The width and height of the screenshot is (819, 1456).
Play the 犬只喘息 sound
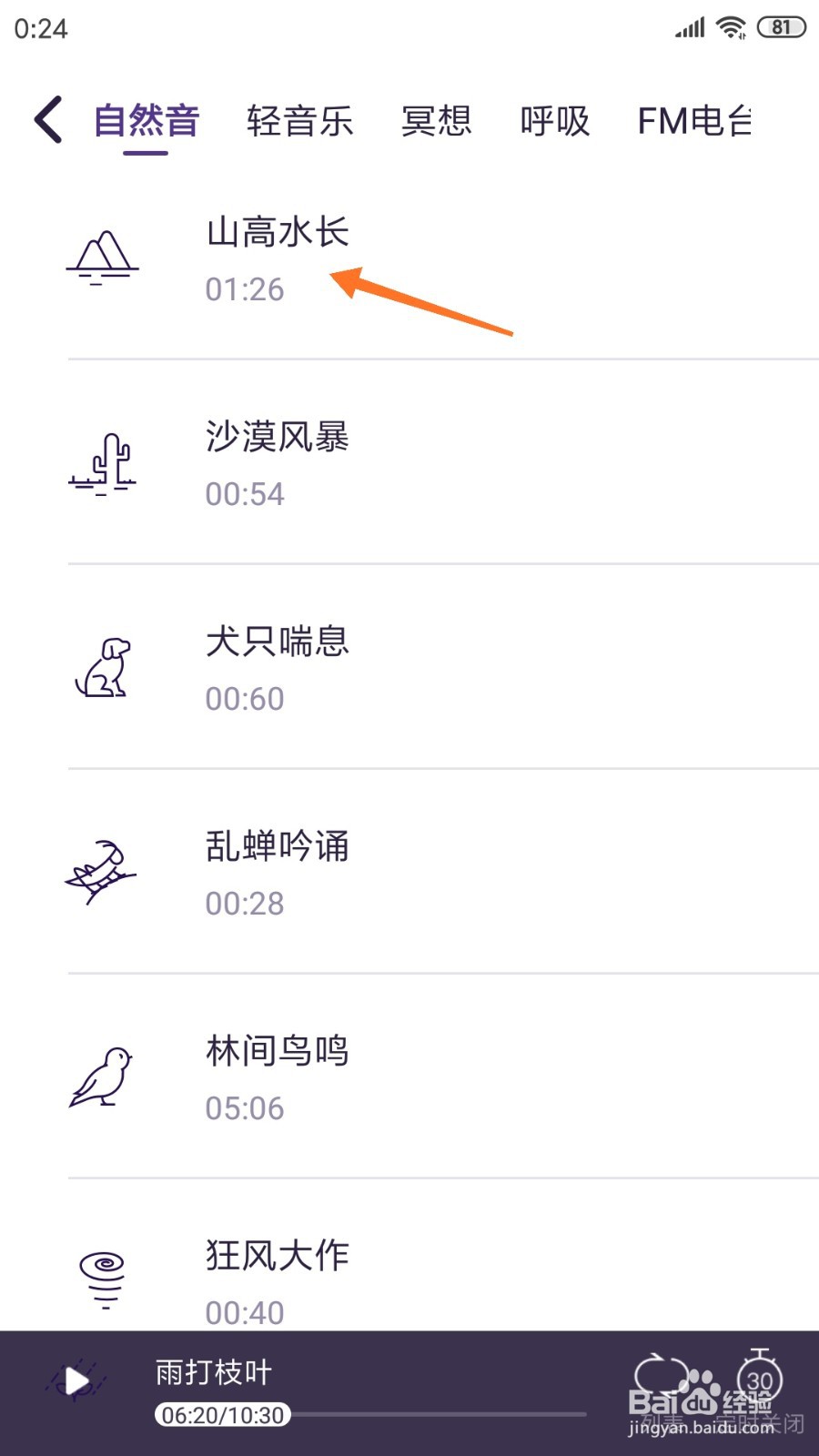443,667
